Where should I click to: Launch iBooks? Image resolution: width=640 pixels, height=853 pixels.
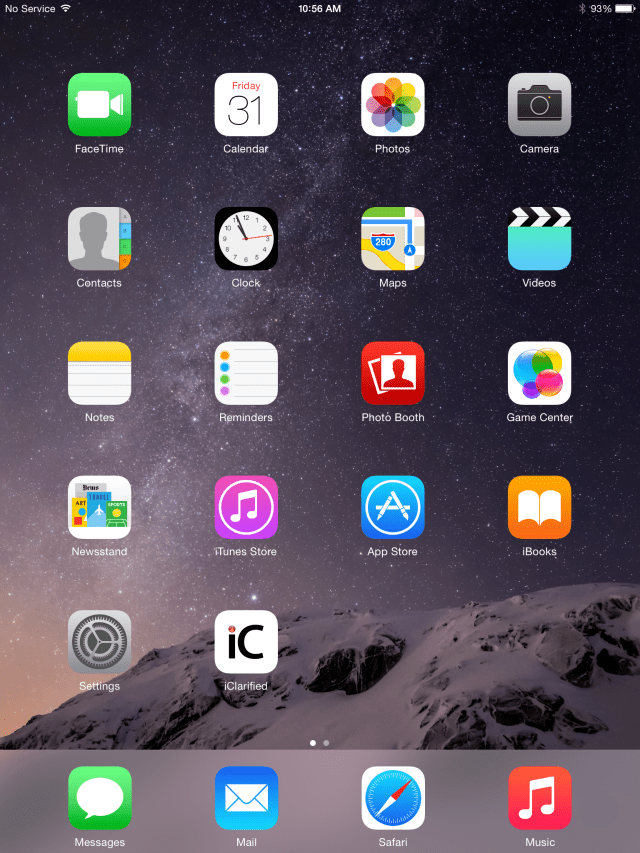tap(539, 507)
